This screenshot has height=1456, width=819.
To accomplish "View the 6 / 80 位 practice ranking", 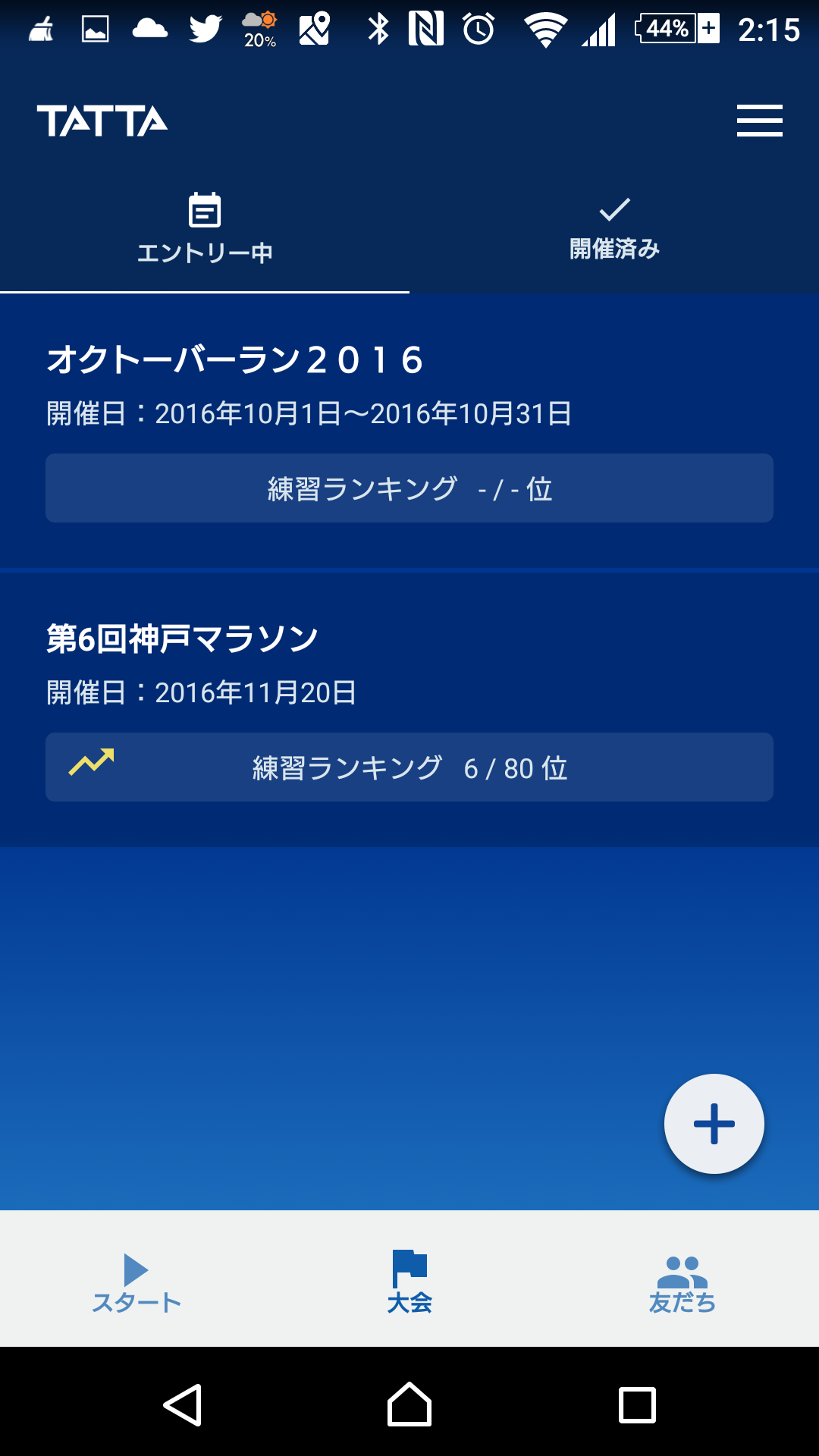I will click(409, 767).
